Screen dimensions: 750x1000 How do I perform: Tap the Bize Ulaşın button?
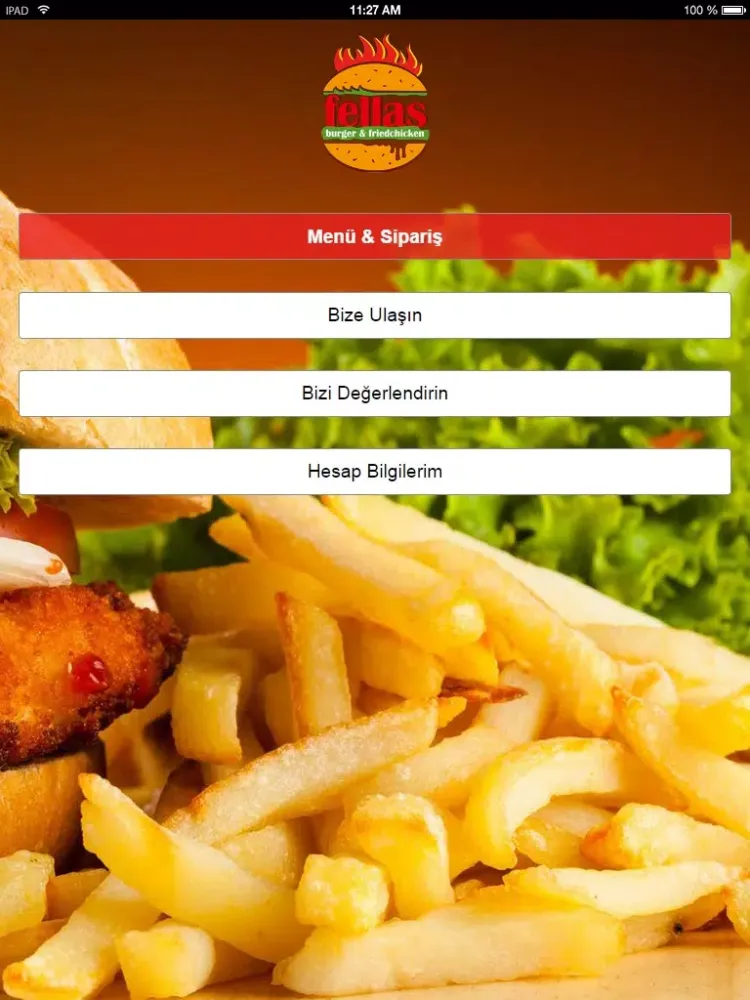click(x=375, y=315)
